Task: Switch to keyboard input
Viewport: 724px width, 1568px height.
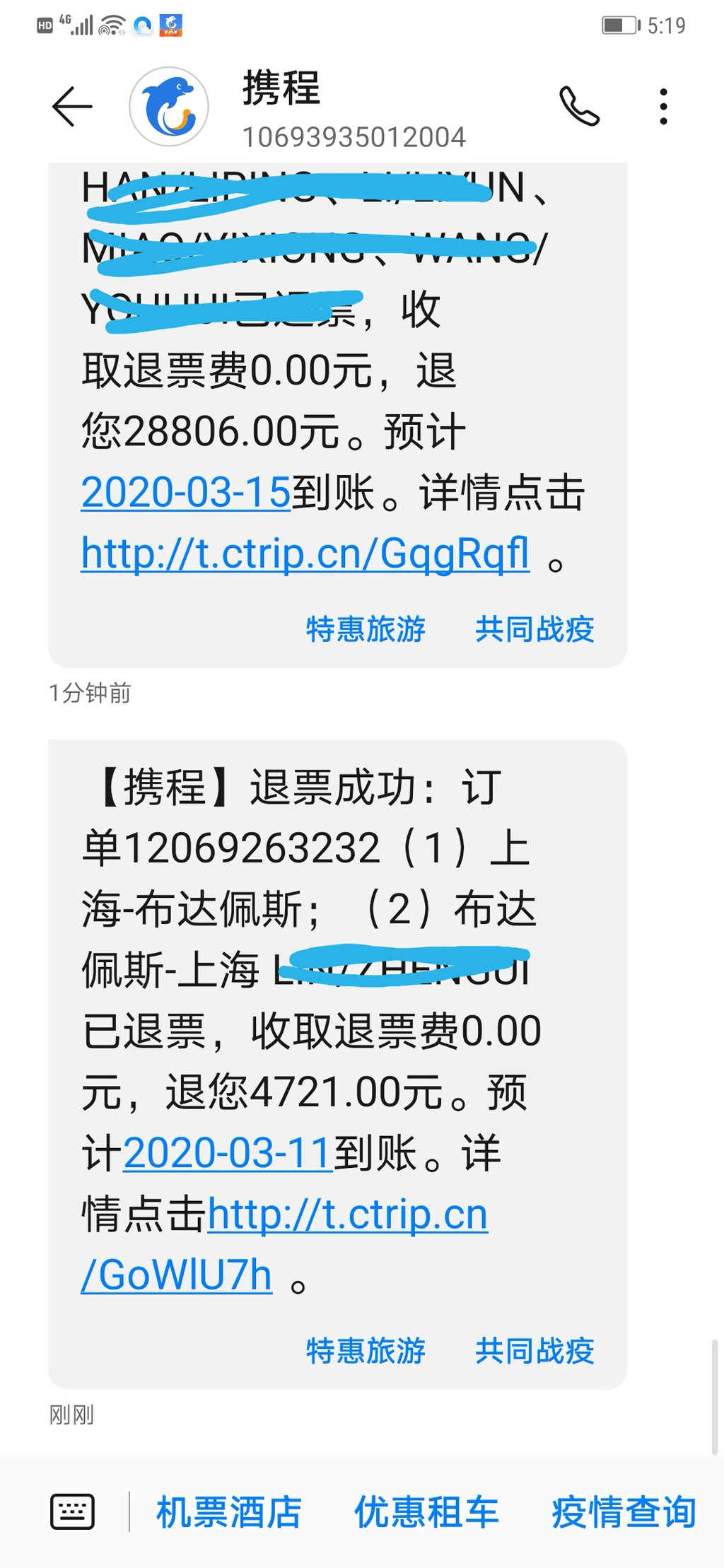Action: (x=72, y=1512)
